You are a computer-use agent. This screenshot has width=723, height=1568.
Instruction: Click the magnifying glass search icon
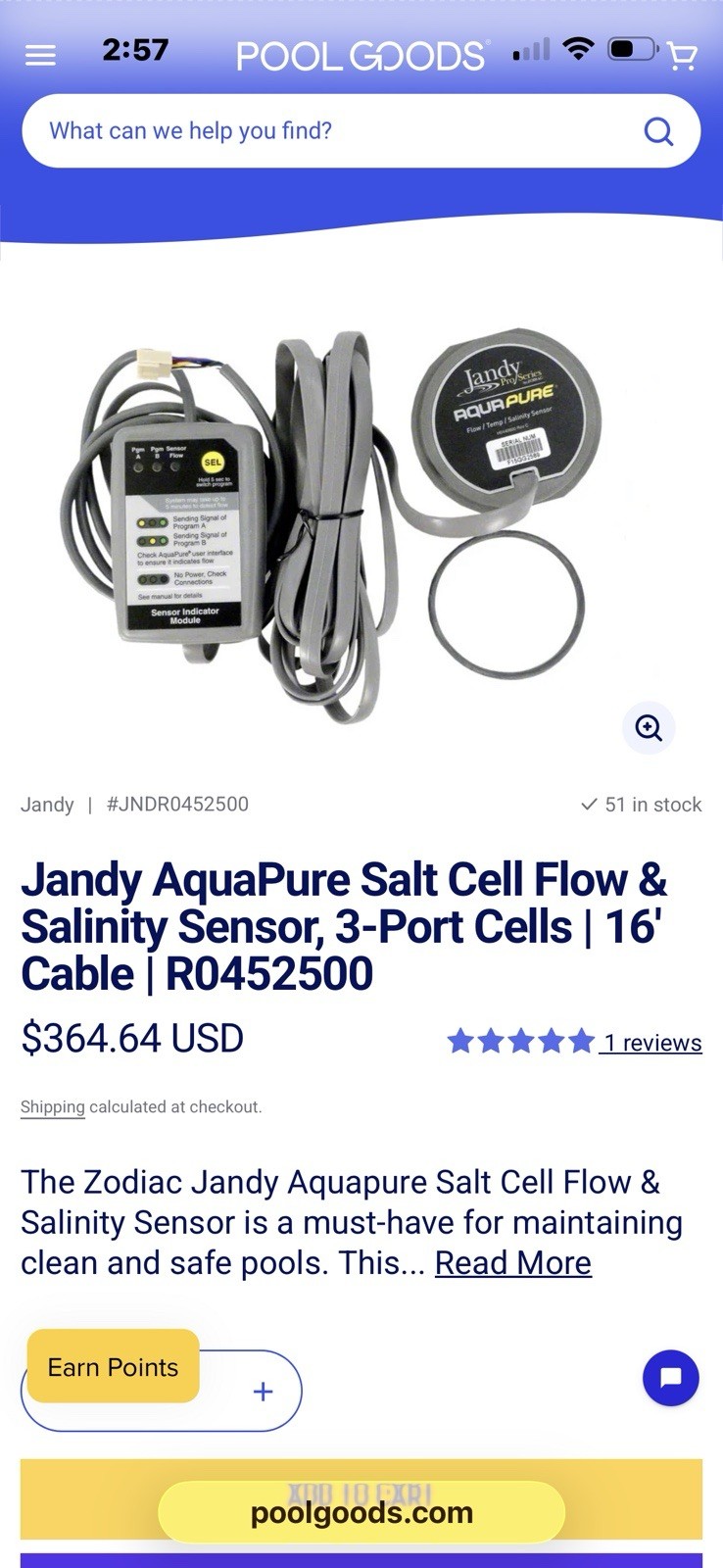(x=658, y=130)
